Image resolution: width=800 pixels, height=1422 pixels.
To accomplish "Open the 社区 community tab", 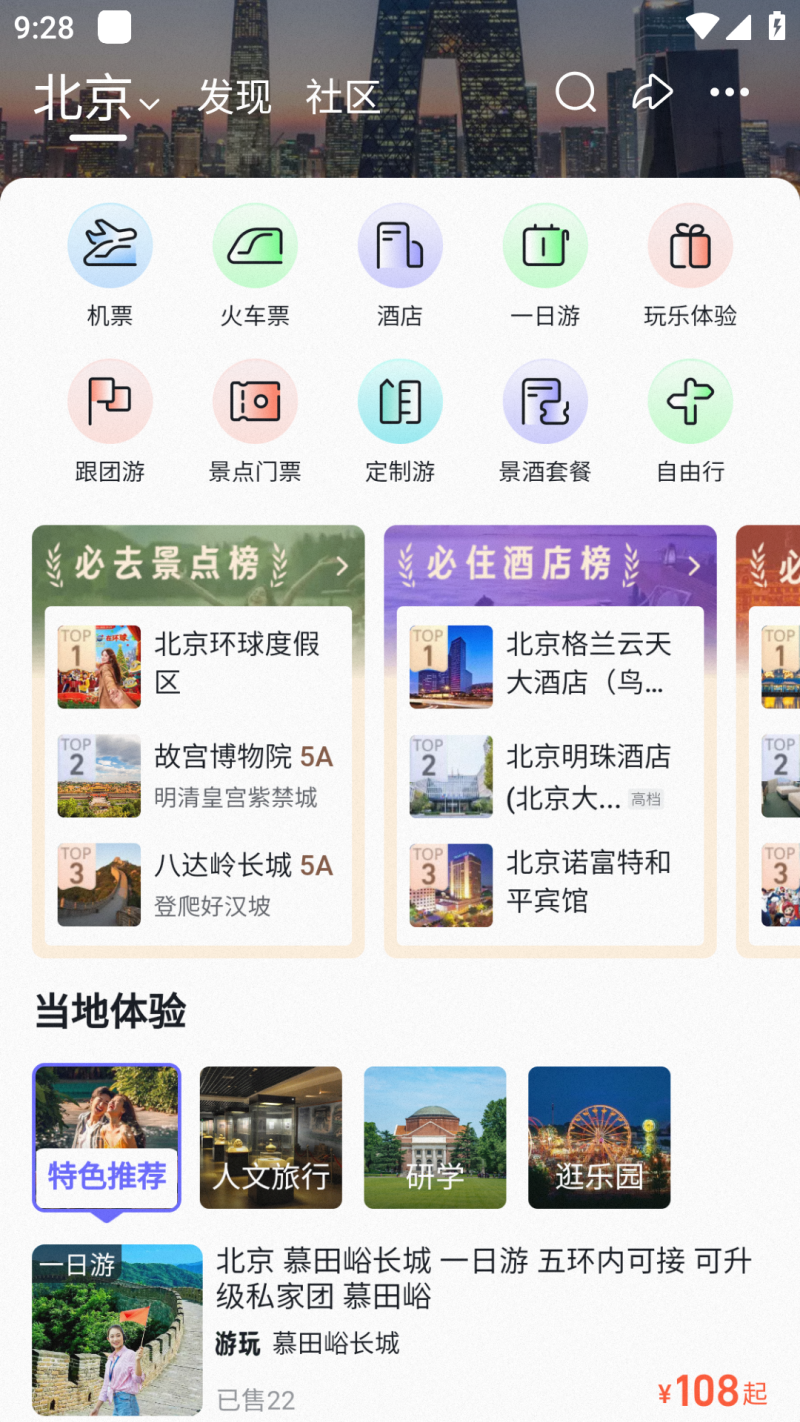I will pos(341,97).
